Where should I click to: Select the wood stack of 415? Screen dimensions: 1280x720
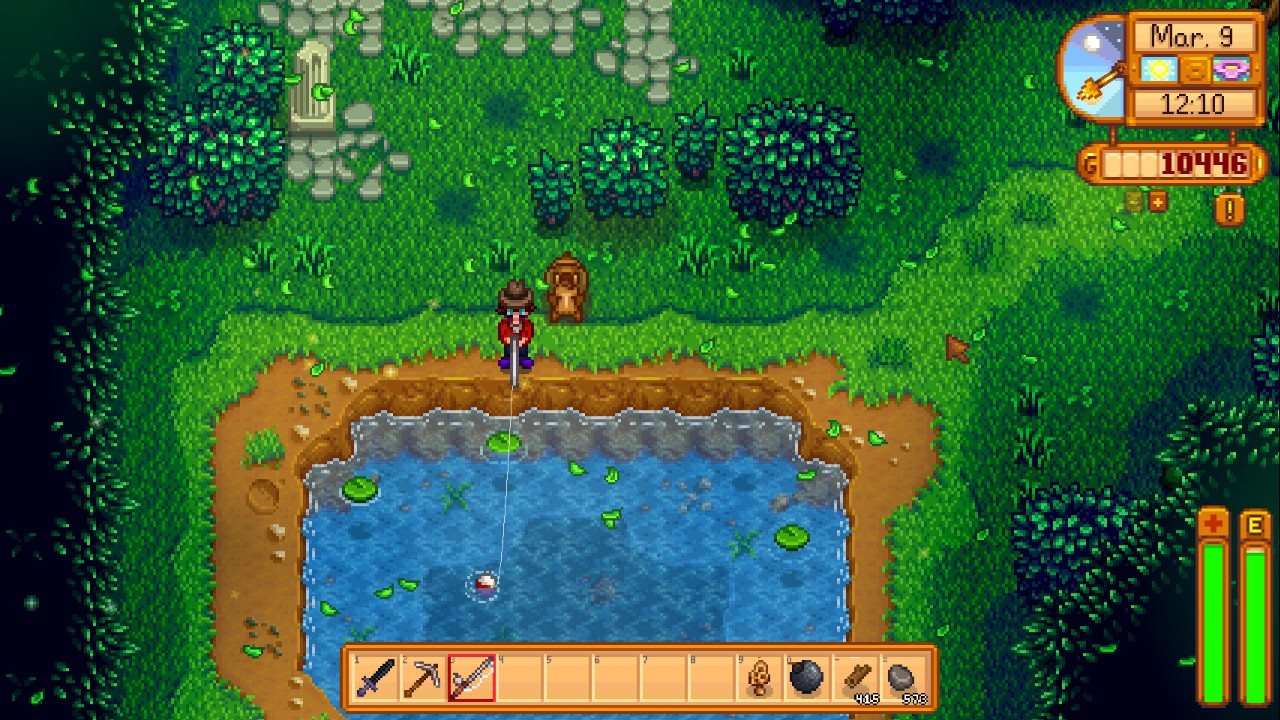pyautogui.click(x=855, y=679)
